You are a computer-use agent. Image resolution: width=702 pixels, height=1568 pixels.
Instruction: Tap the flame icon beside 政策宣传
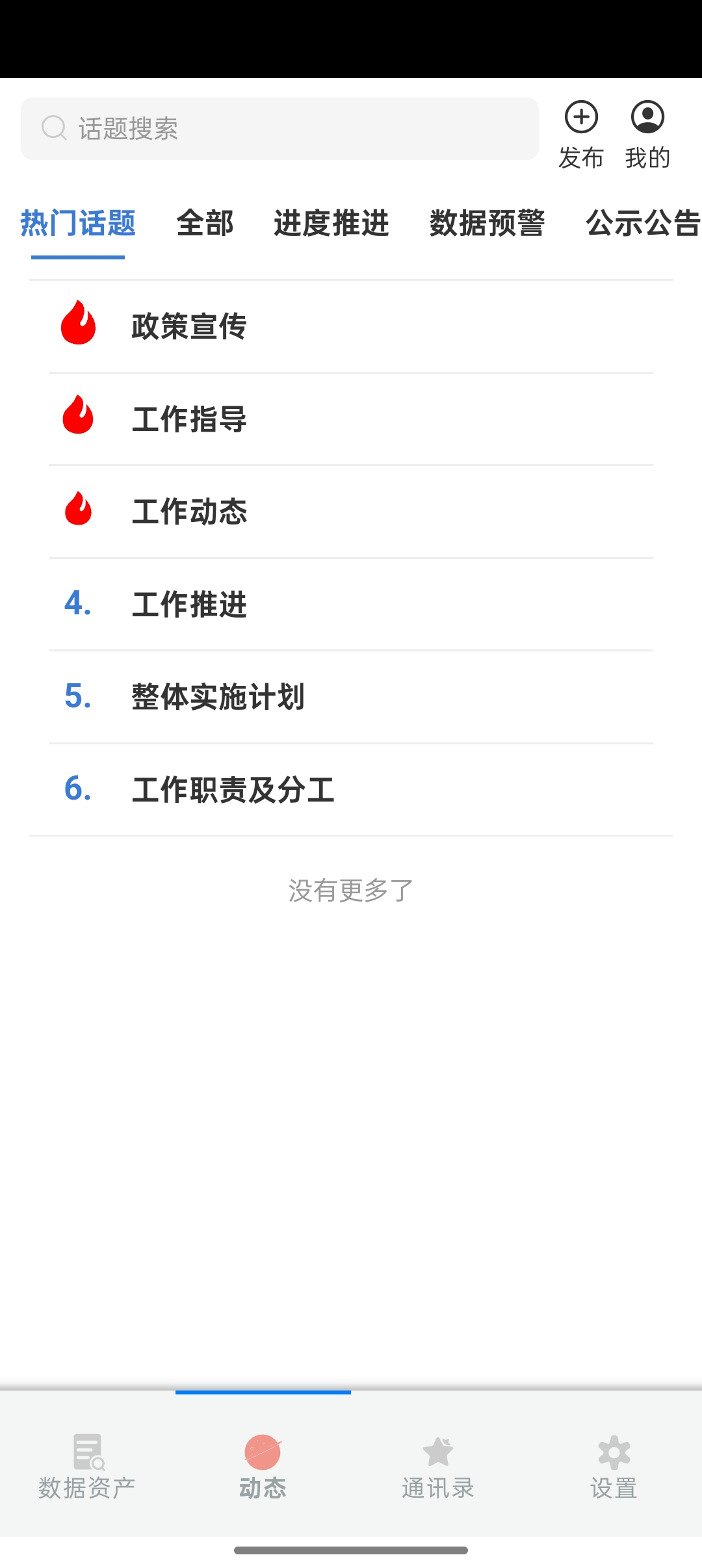78,326
